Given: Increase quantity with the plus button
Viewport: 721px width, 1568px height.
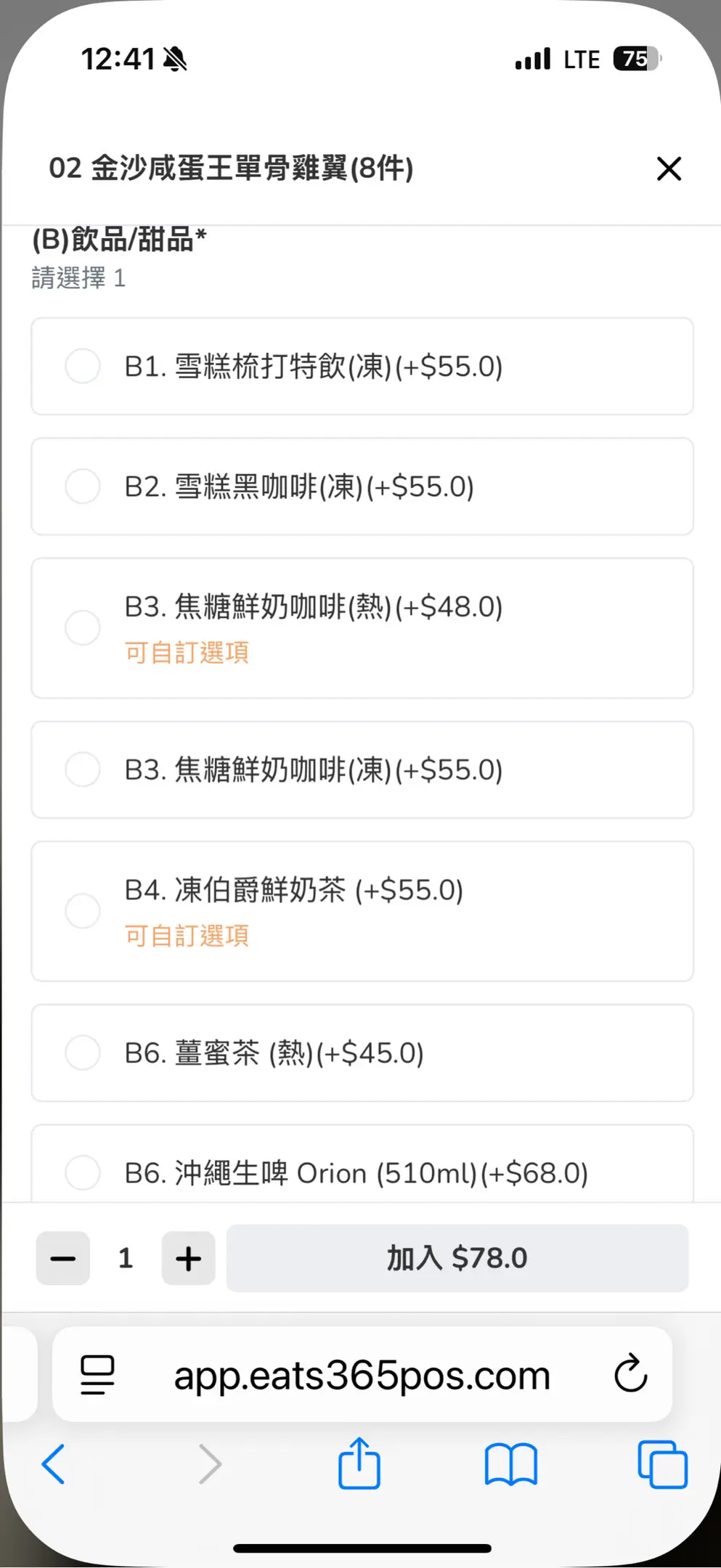Looking at the screenshot, I should (x=188, y=1258).
